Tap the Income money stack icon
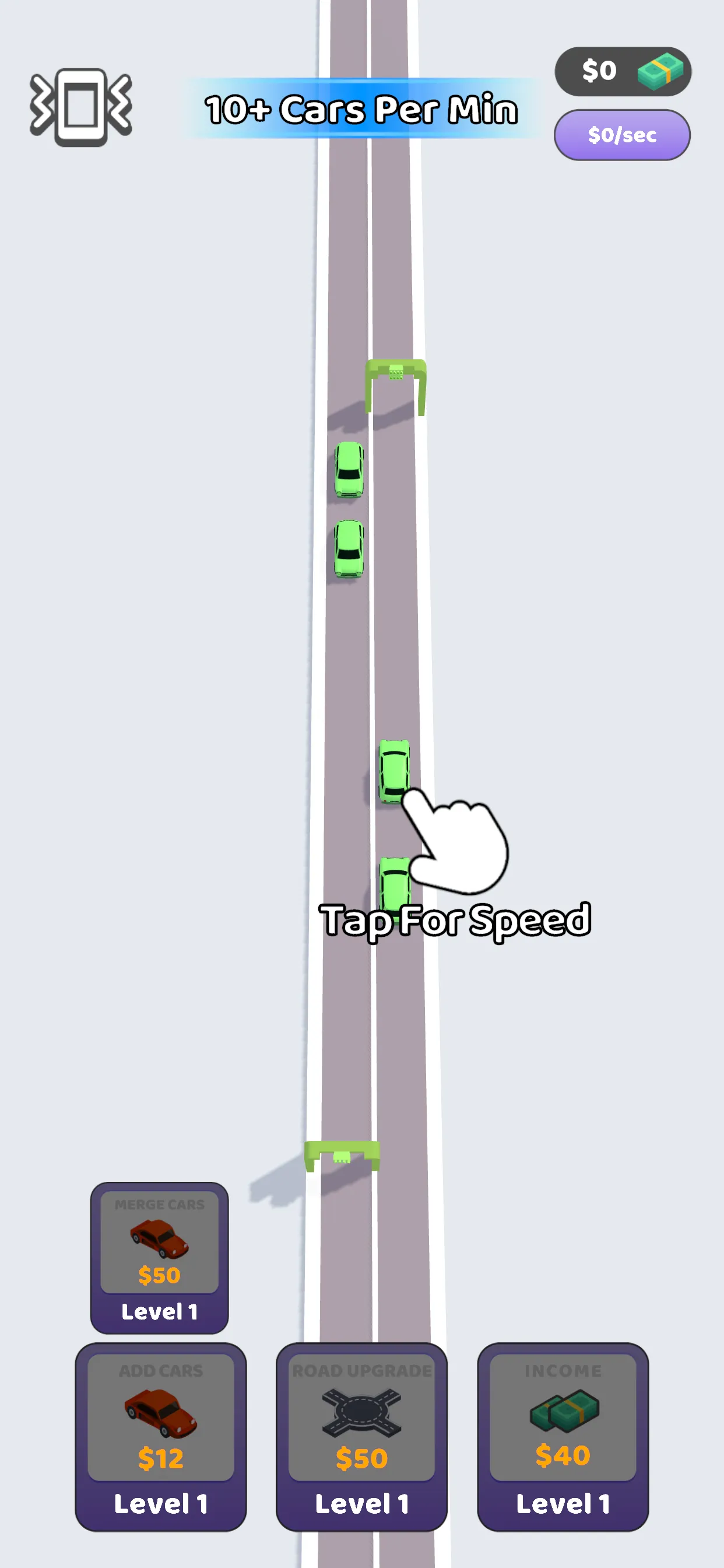The height and width of the screenshot is (1568, 724). click(x=562, y=1412)
